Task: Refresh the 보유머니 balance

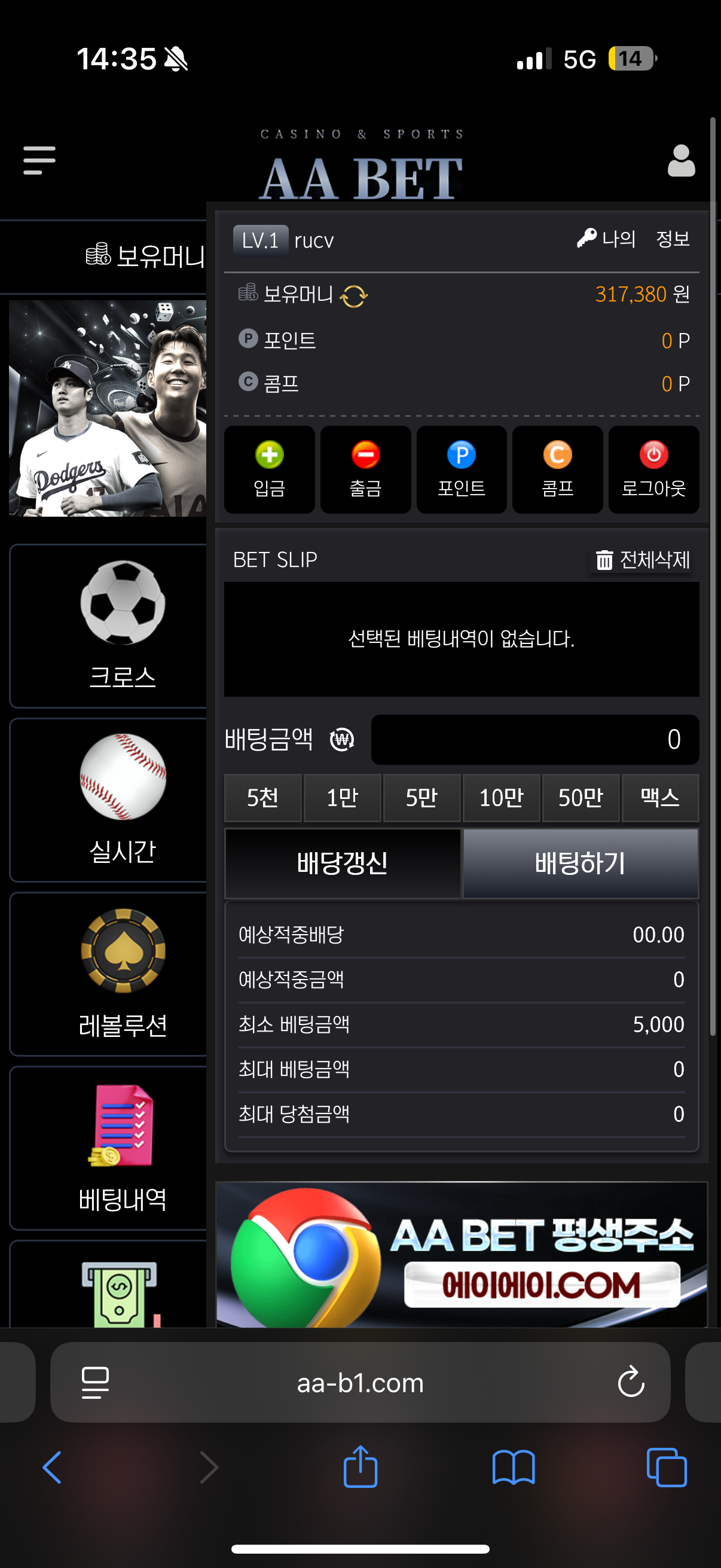Action: 353,297
